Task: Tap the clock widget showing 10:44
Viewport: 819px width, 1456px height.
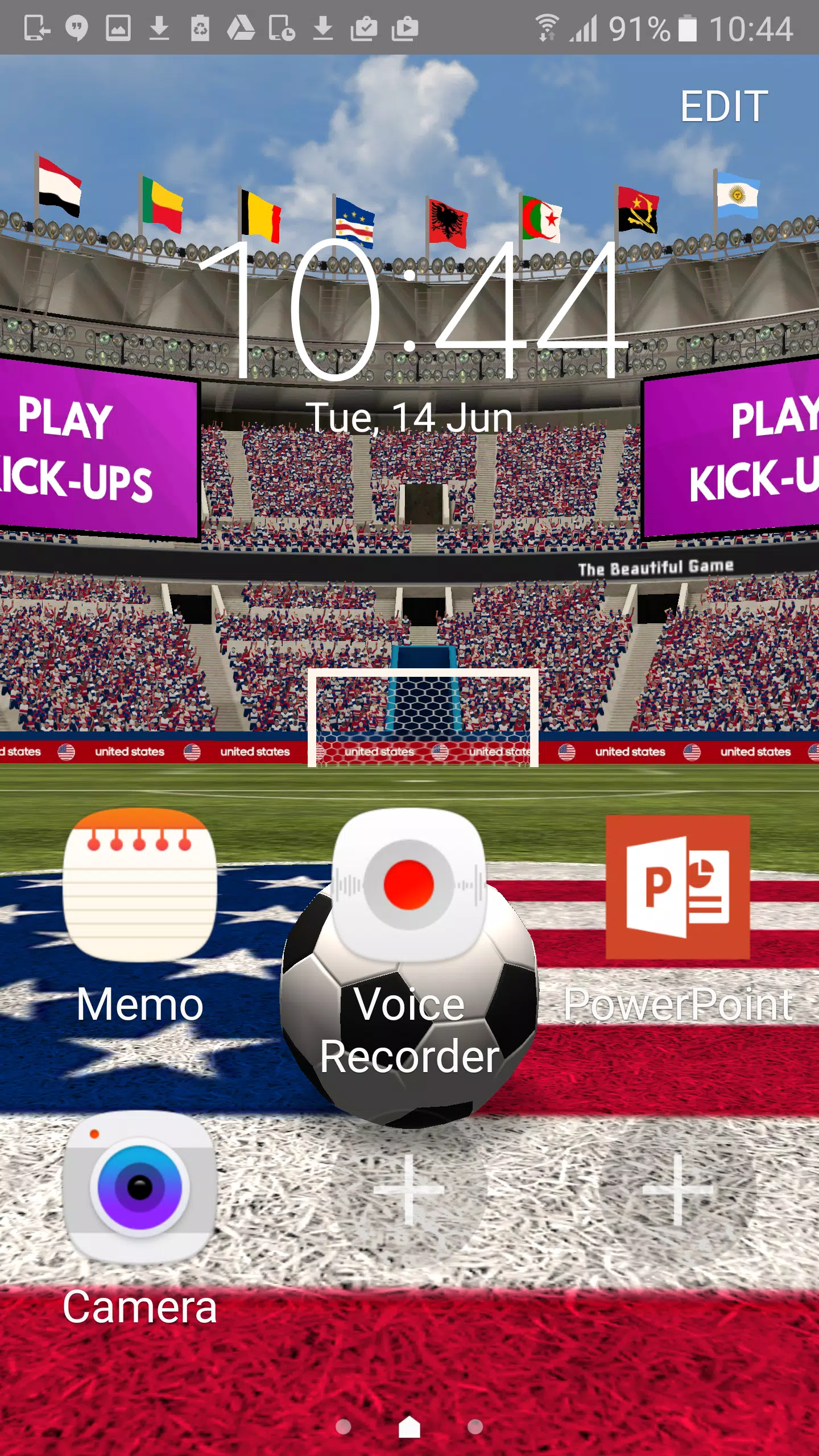Action: (409, 310)
